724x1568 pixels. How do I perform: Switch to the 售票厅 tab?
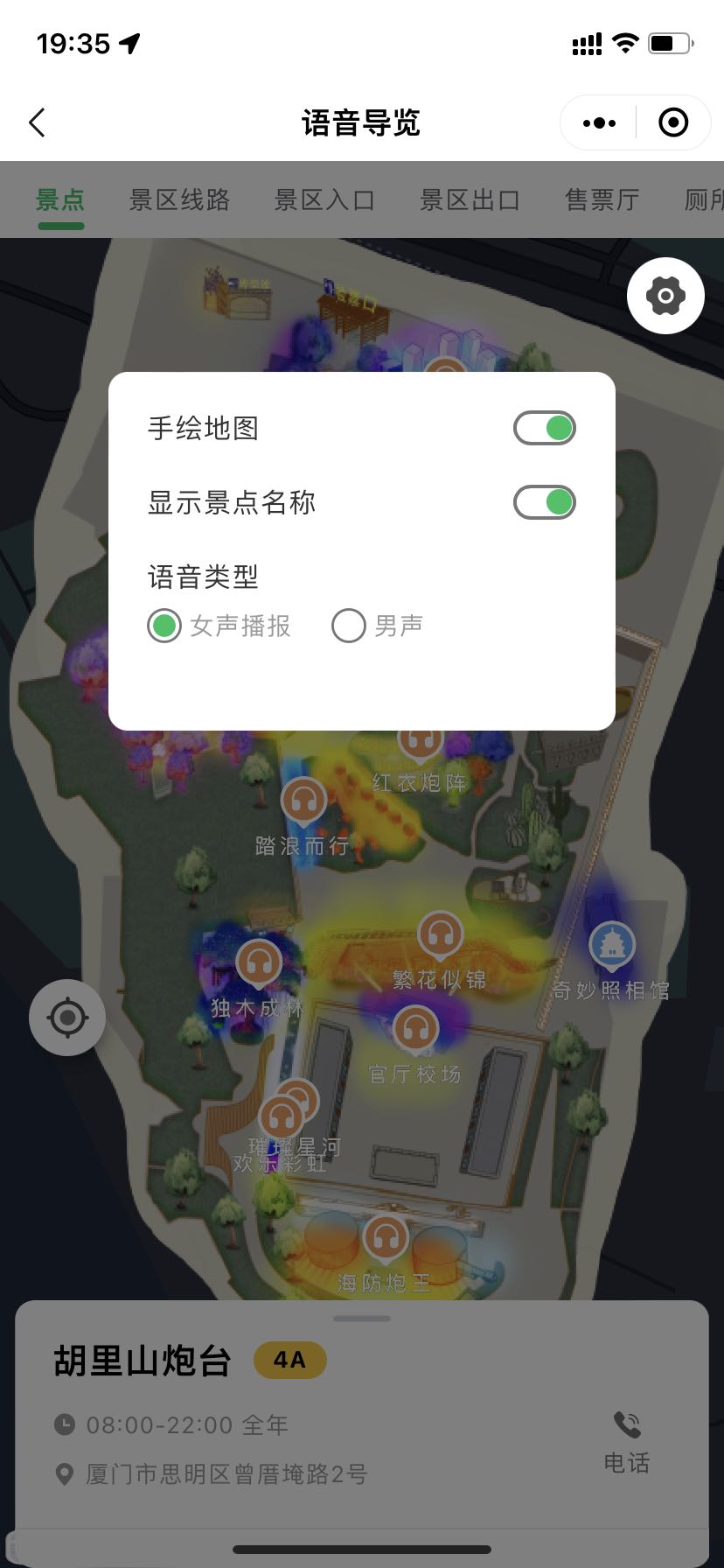tap(602, 200)
